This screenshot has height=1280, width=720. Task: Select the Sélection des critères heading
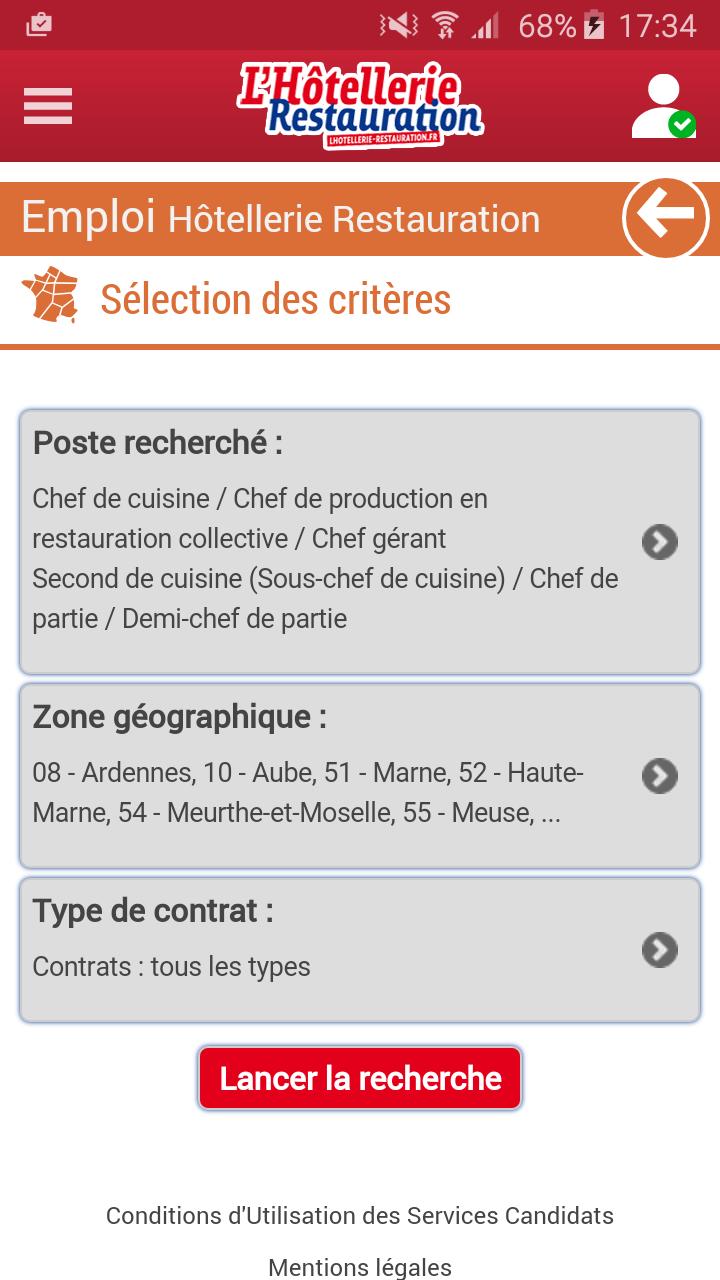pos(273,298)
